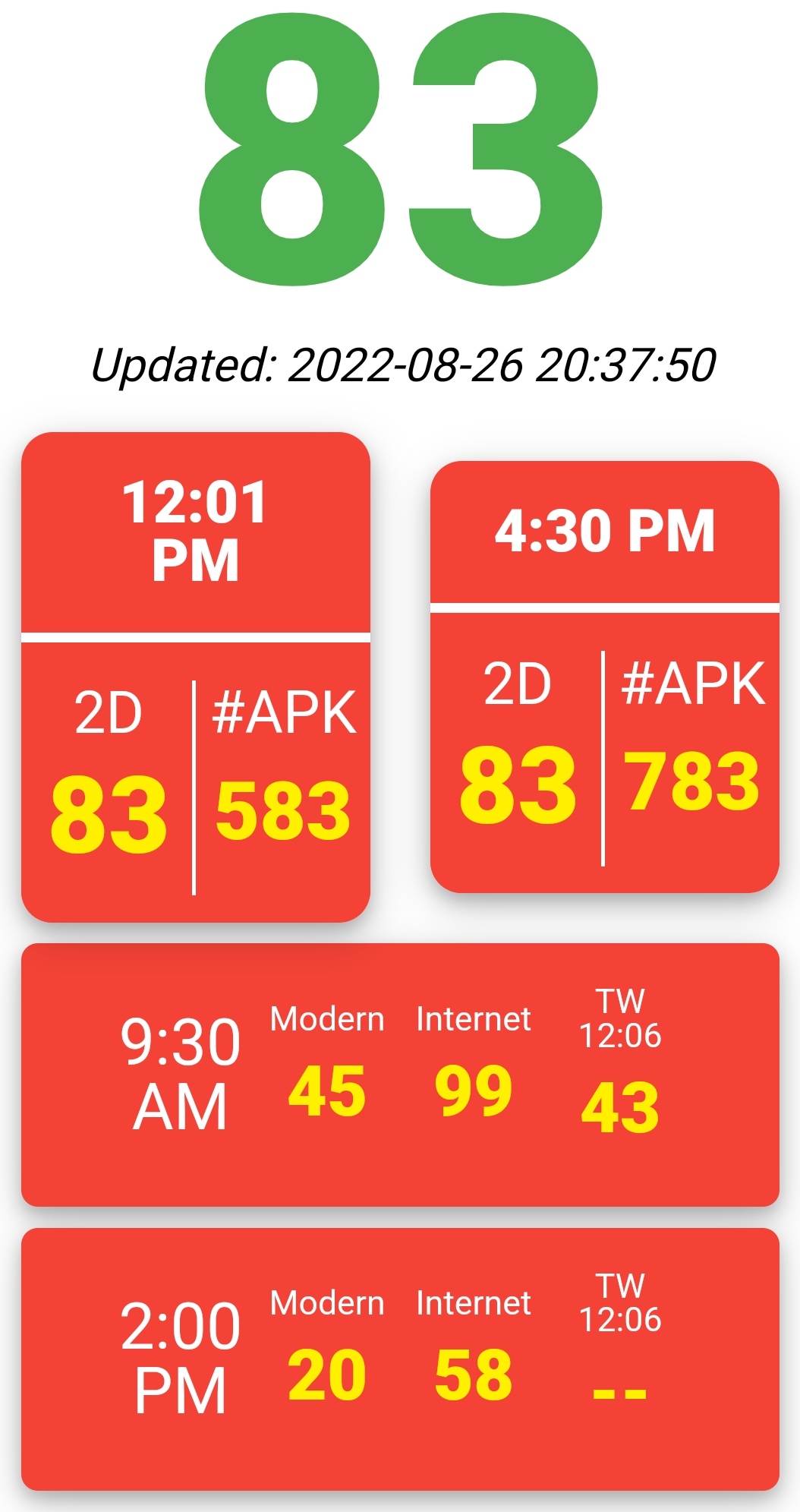Select the 9:30 AM Modern Internet card

pyautogui.click(x=400, y=1075)
